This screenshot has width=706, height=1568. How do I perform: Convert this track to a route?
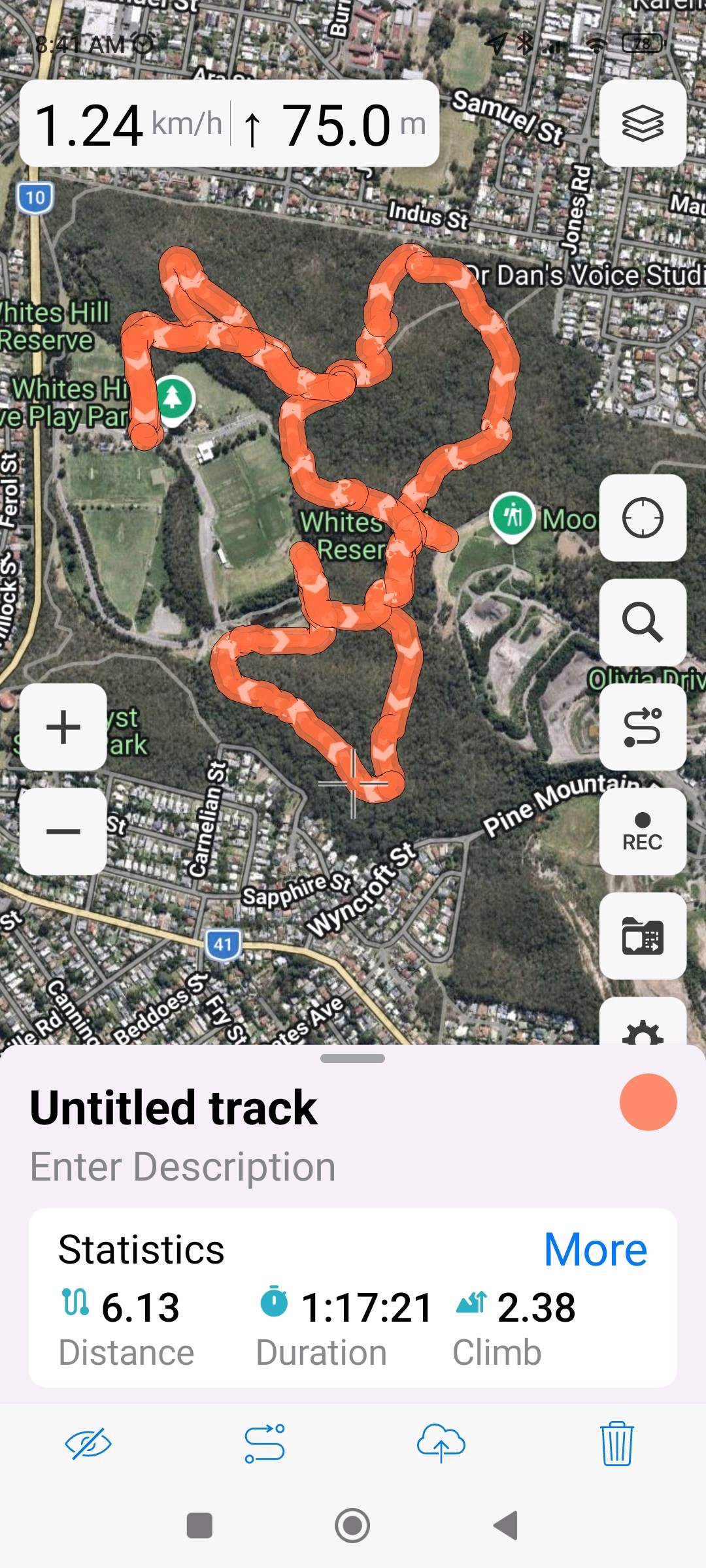(265, 1444)
